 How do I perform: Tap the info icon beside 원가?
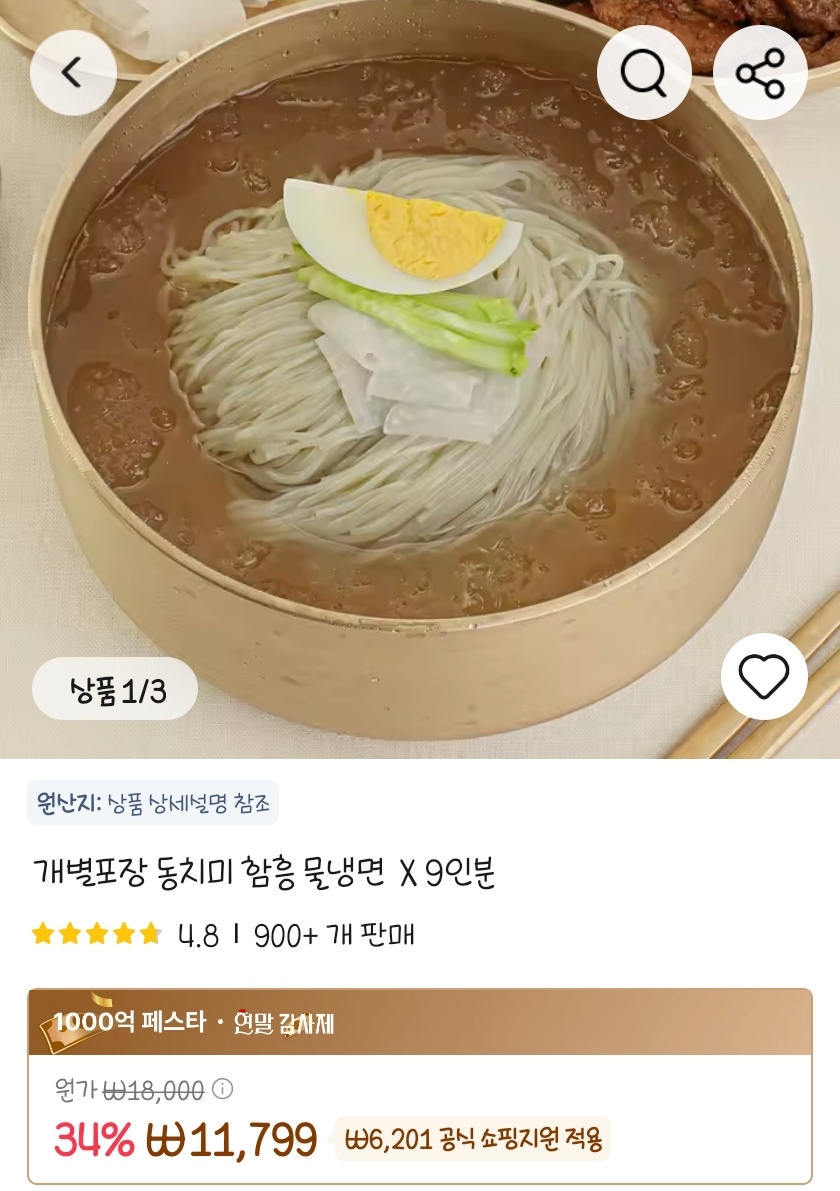tap(223, 1089)
